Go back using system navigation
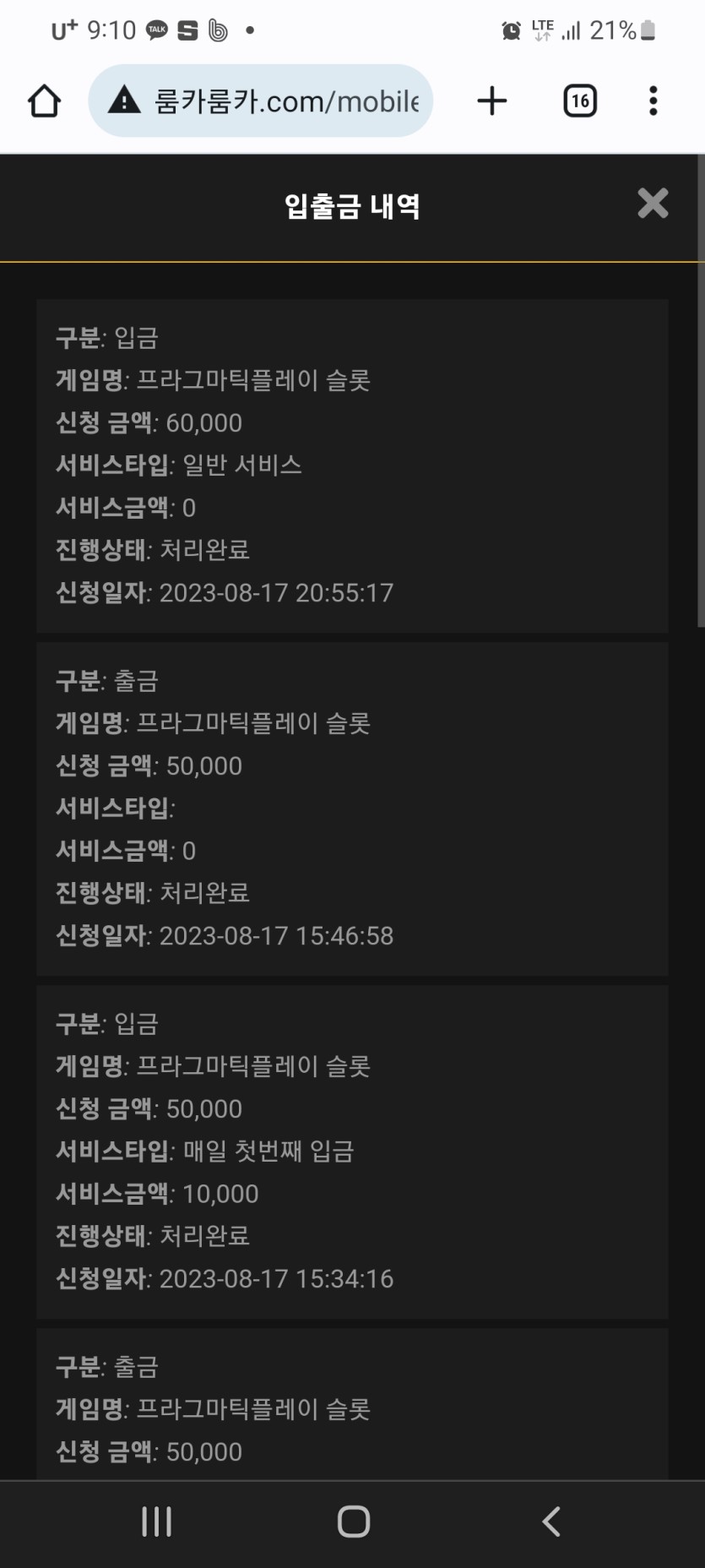 pyautogui.click(x=550, y=1522)
